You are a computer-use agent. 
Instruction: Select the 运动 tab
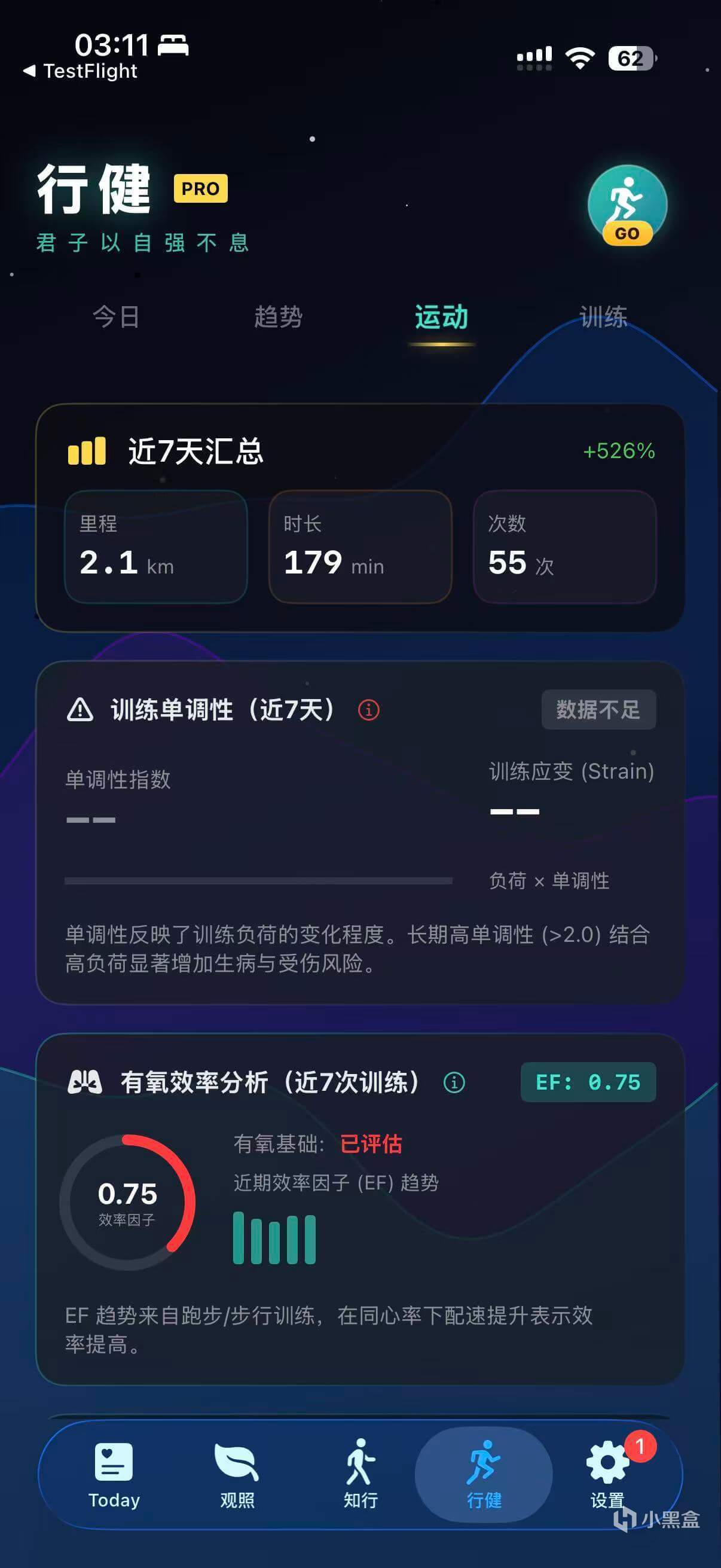(x=441, y=318)
